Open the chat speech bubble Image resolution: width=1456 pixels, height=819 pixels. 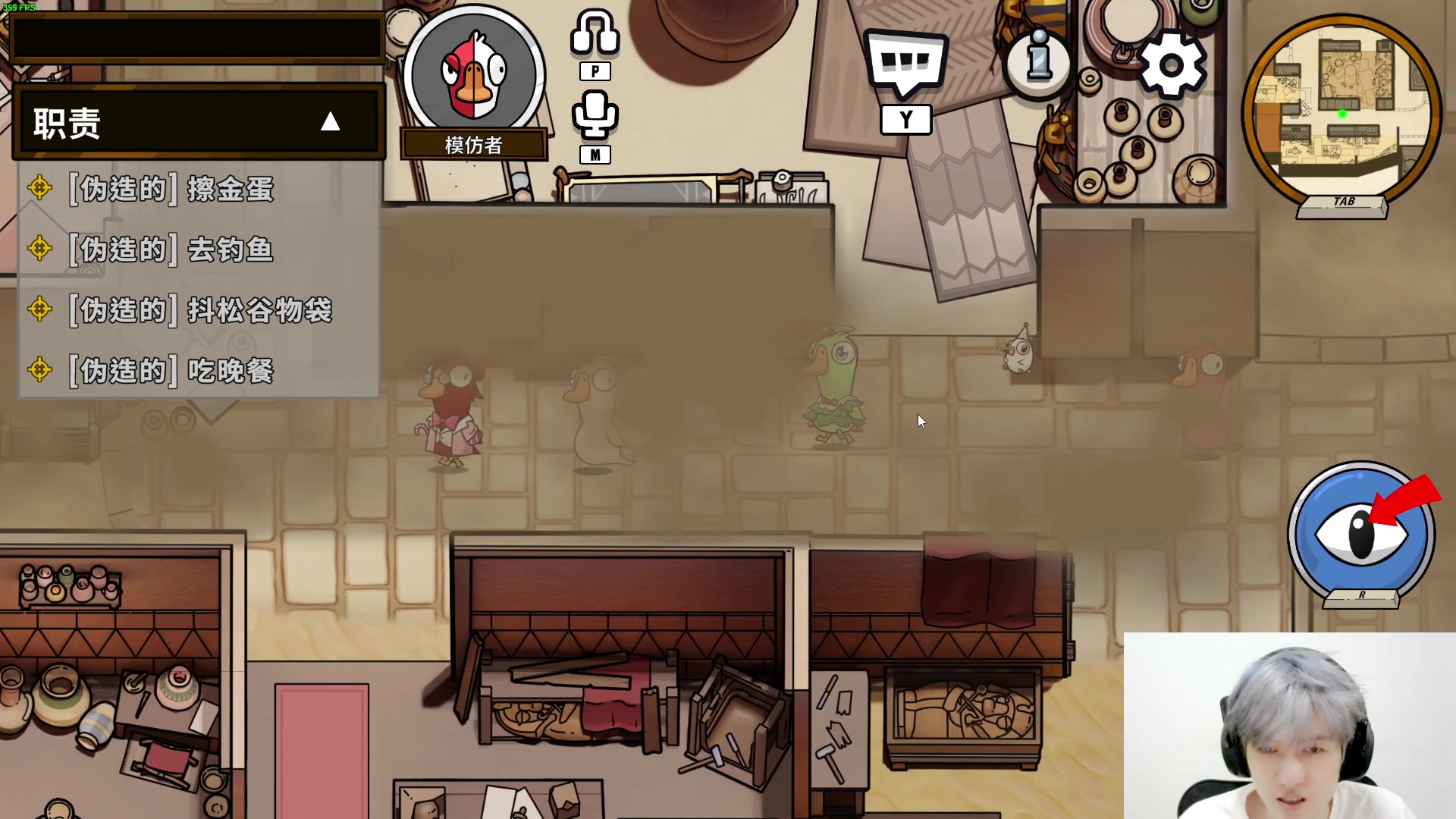906,64
